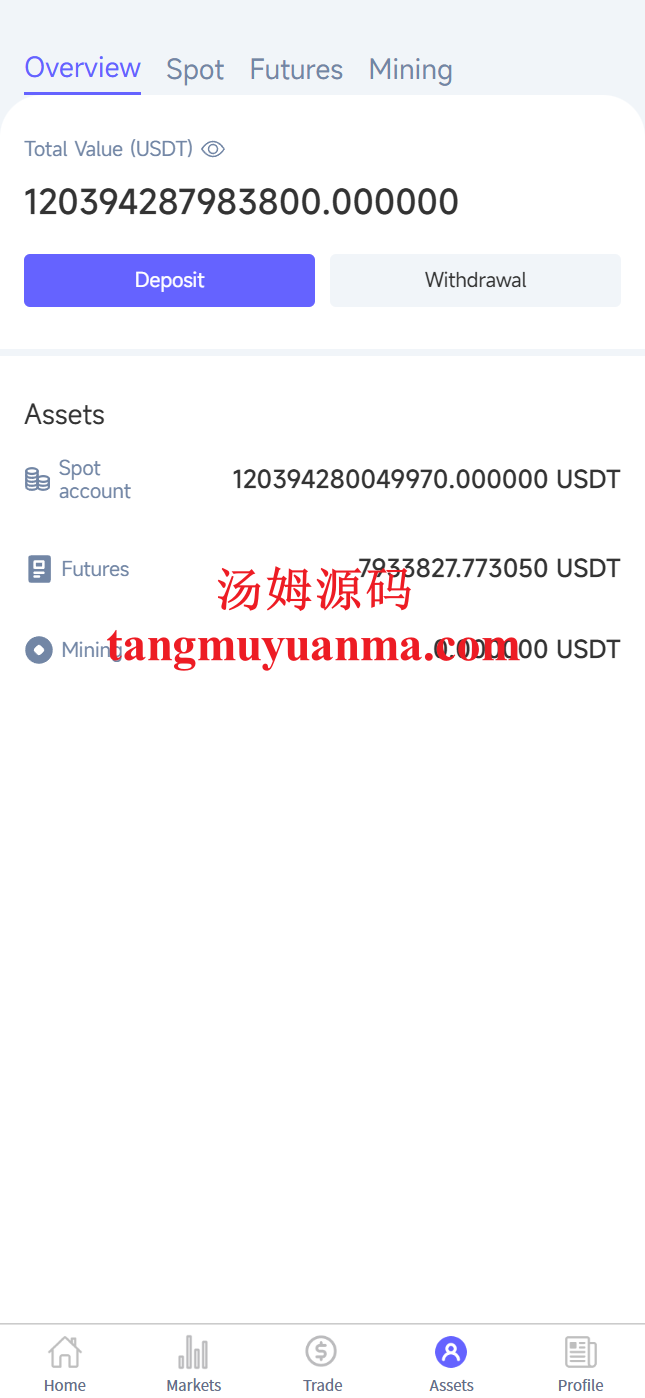The height and width of the screenshot is (1398, 645).
Task: Tap the Deposit button
Action: point(169,280)
